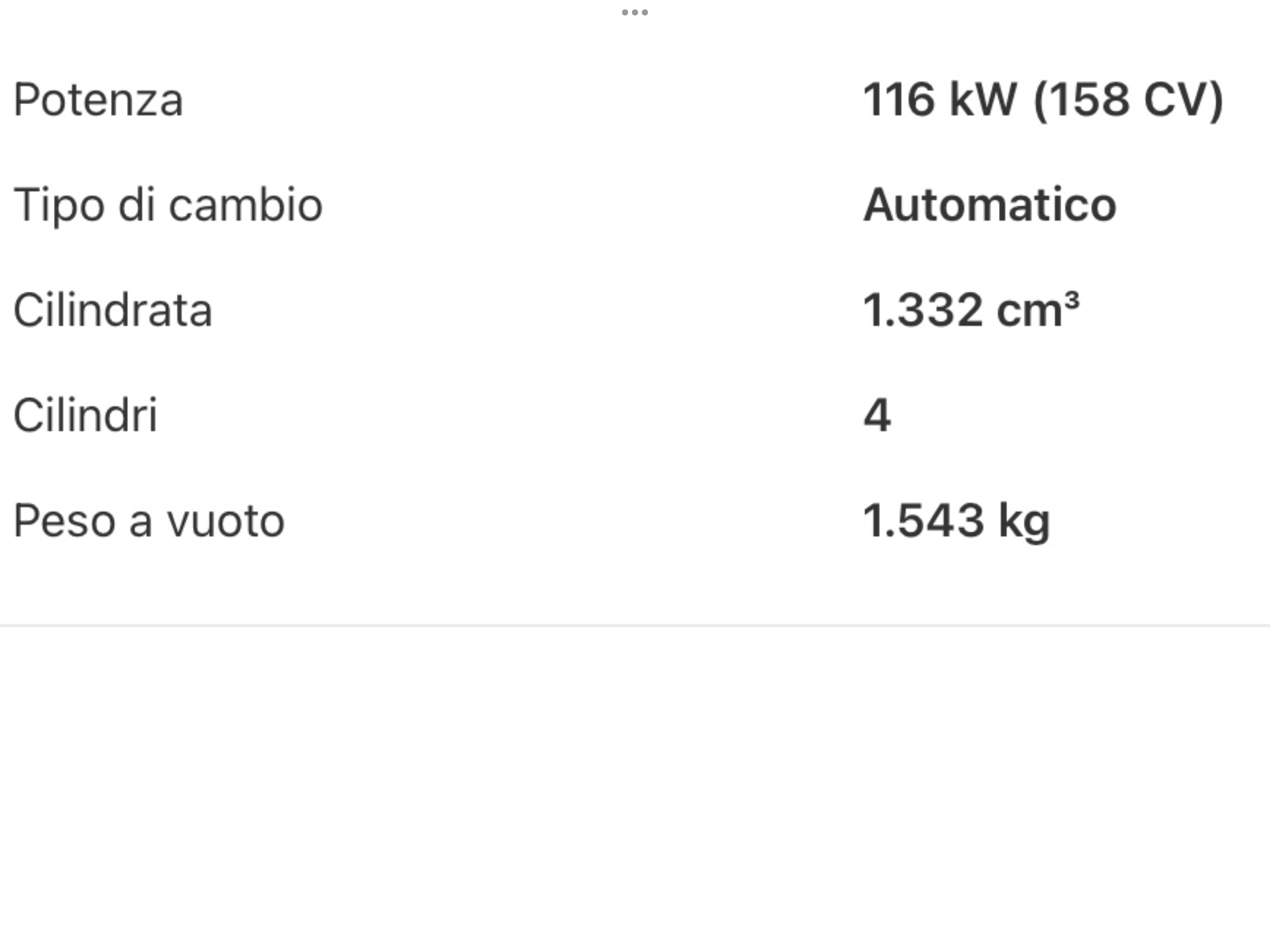
Task: Open the three-dot multitasking menu at the top
Action: [635, 12]
